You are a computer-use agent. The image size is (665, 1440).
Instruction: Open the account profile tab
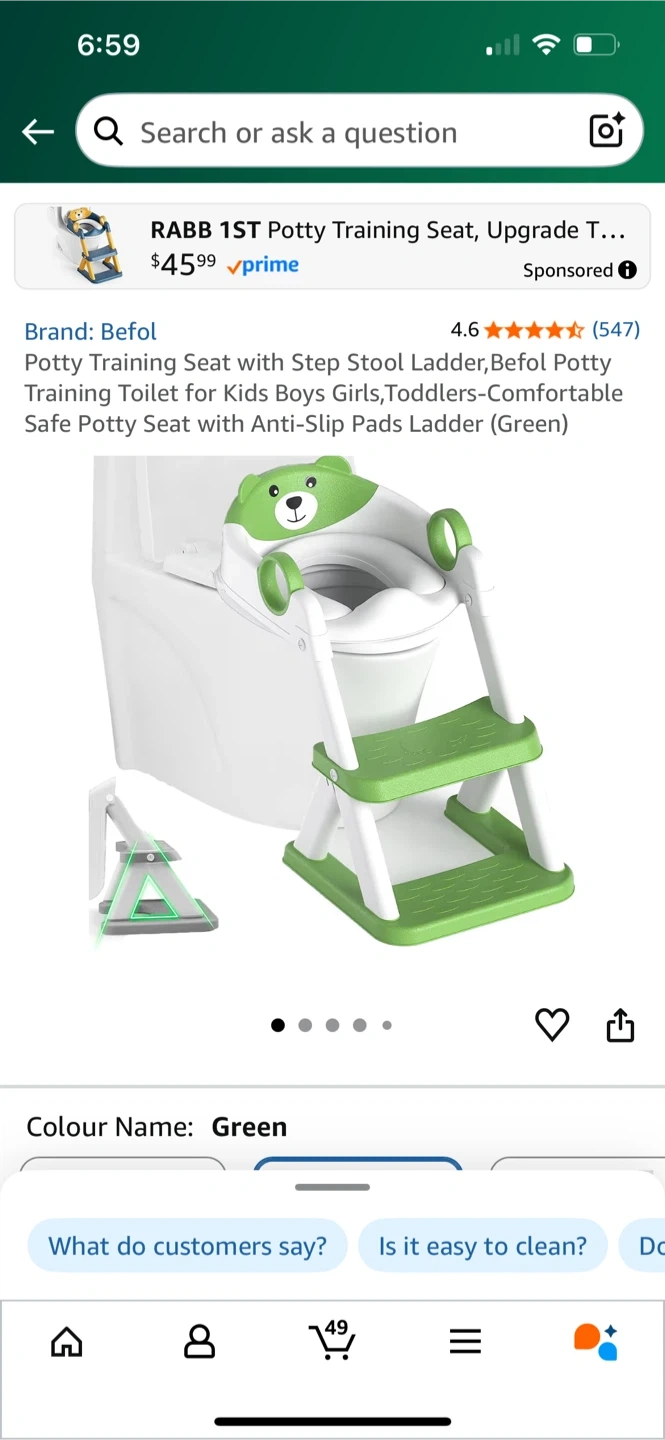[x=199, y=1341]
